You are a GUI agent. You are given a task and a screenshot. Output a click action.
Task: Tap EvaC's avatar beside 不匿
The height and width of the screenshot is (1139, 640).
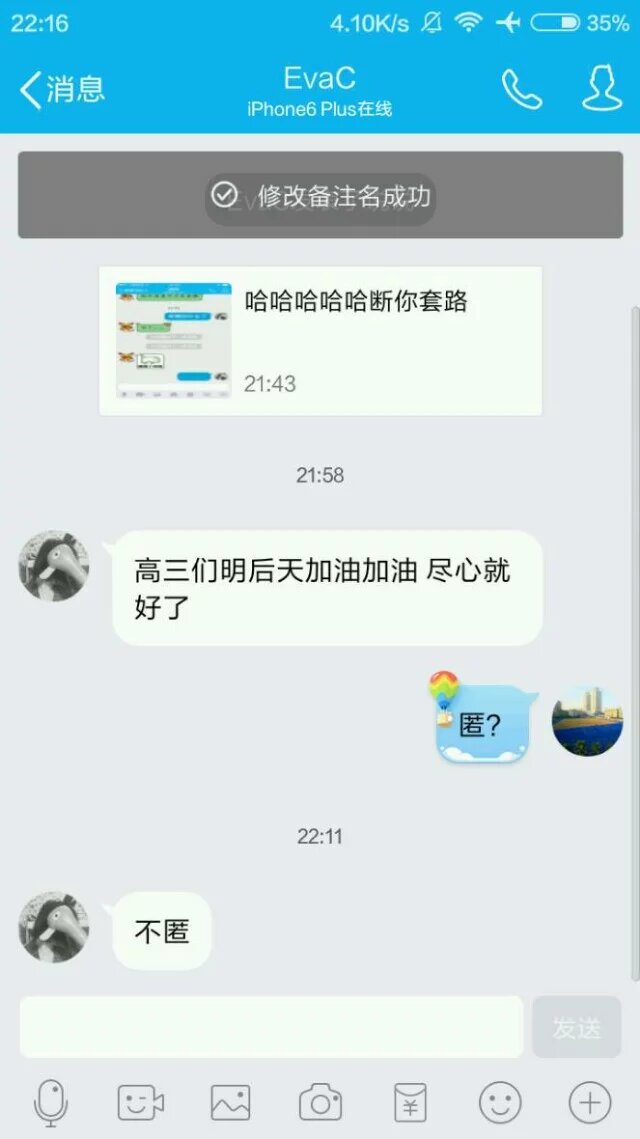(54, 927)
